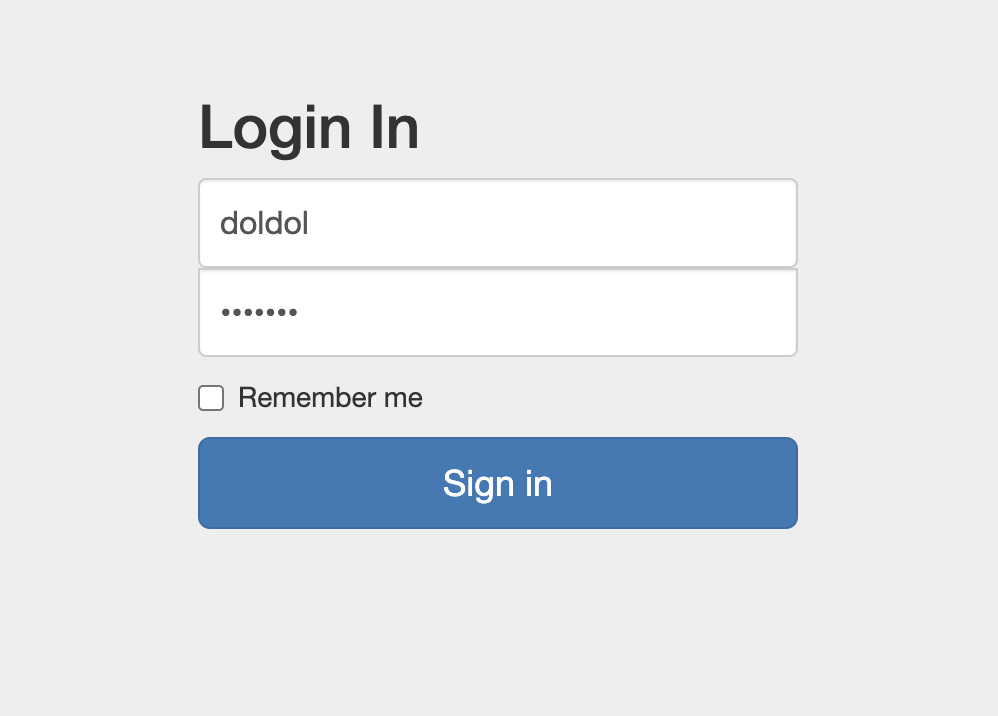Image resolution: width=998 pixels, height=716 pixels.
Task: Focus the username field containing doldol
Action: 497,223
